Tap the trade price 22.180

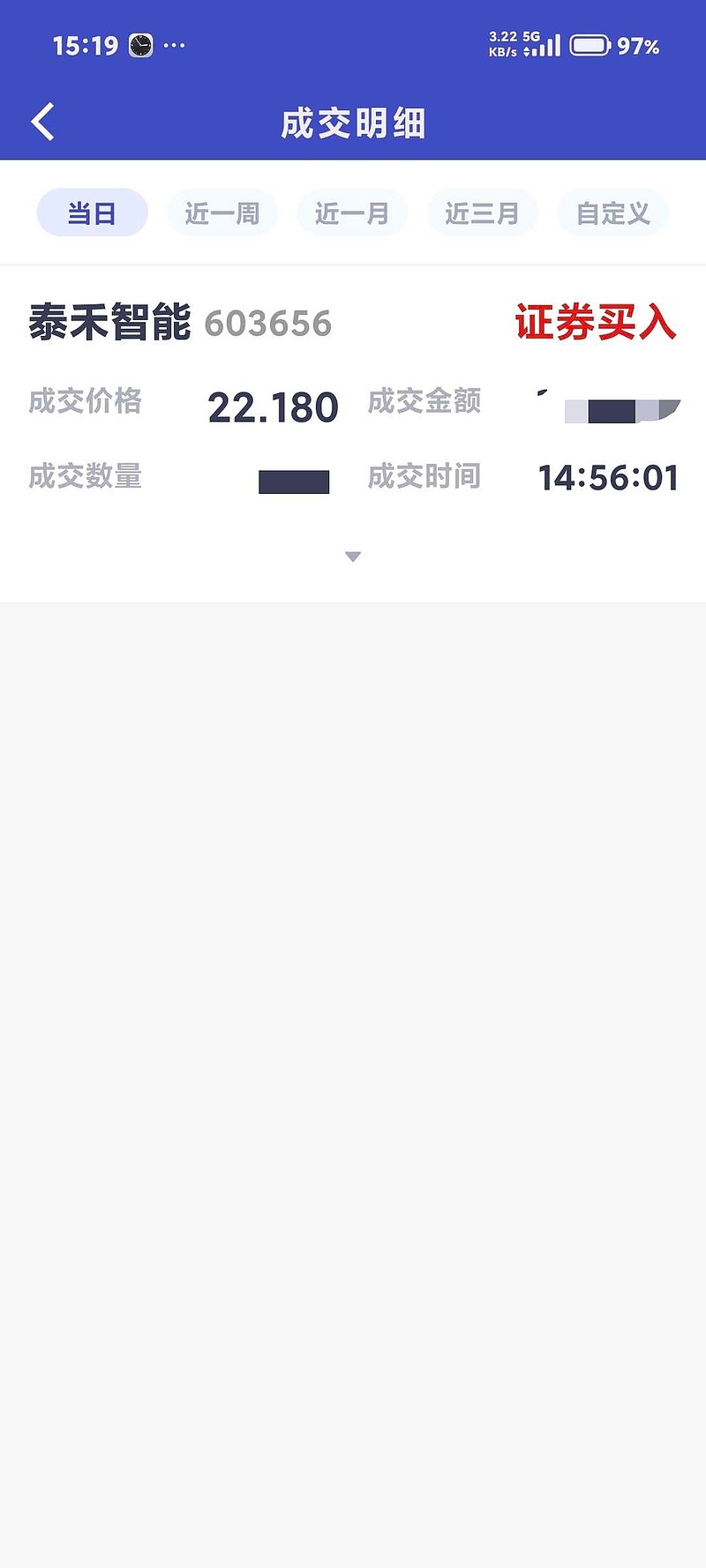coord(271,406)
